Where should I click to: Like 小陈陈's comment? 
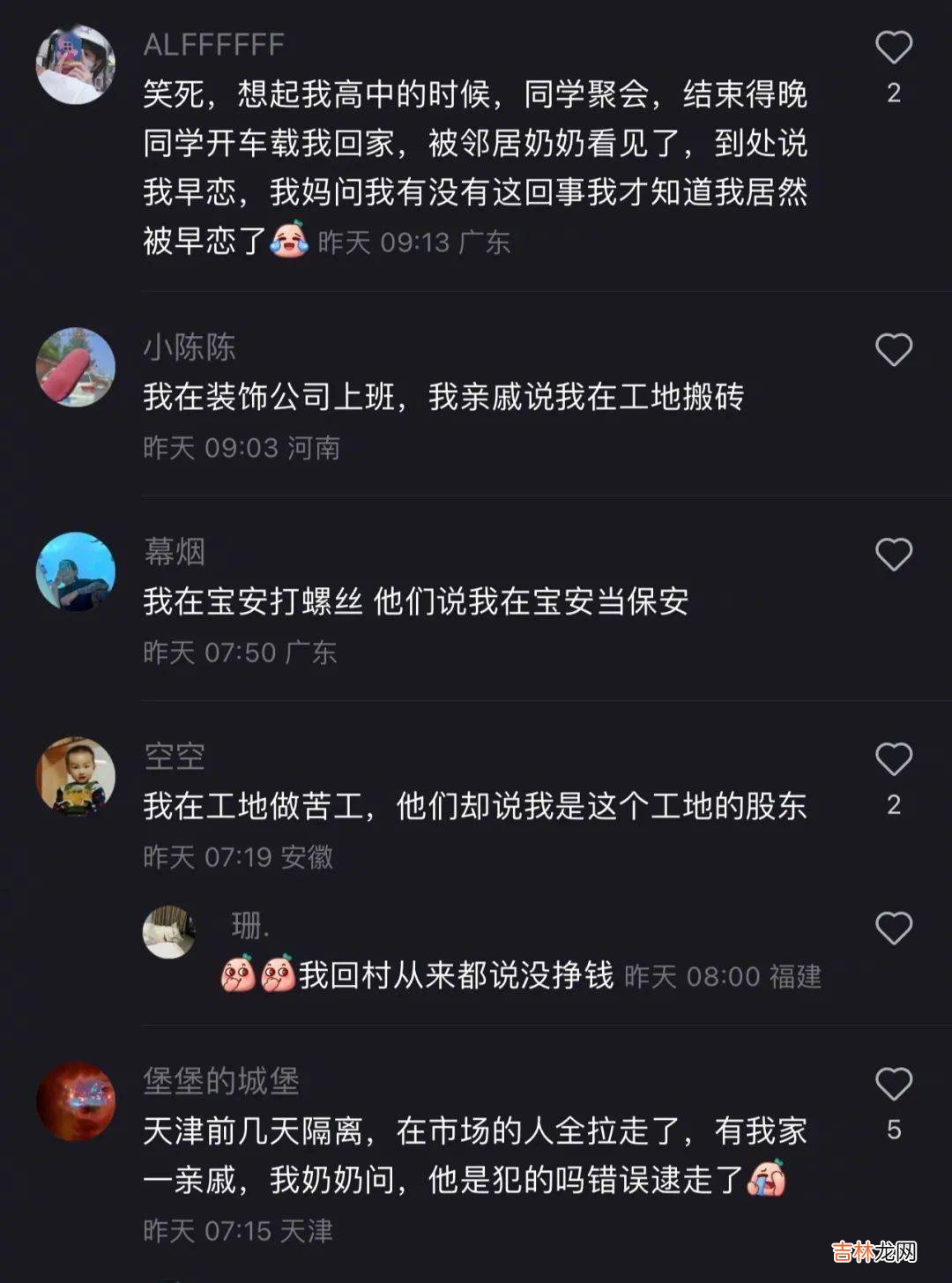[x=893, y=350]
